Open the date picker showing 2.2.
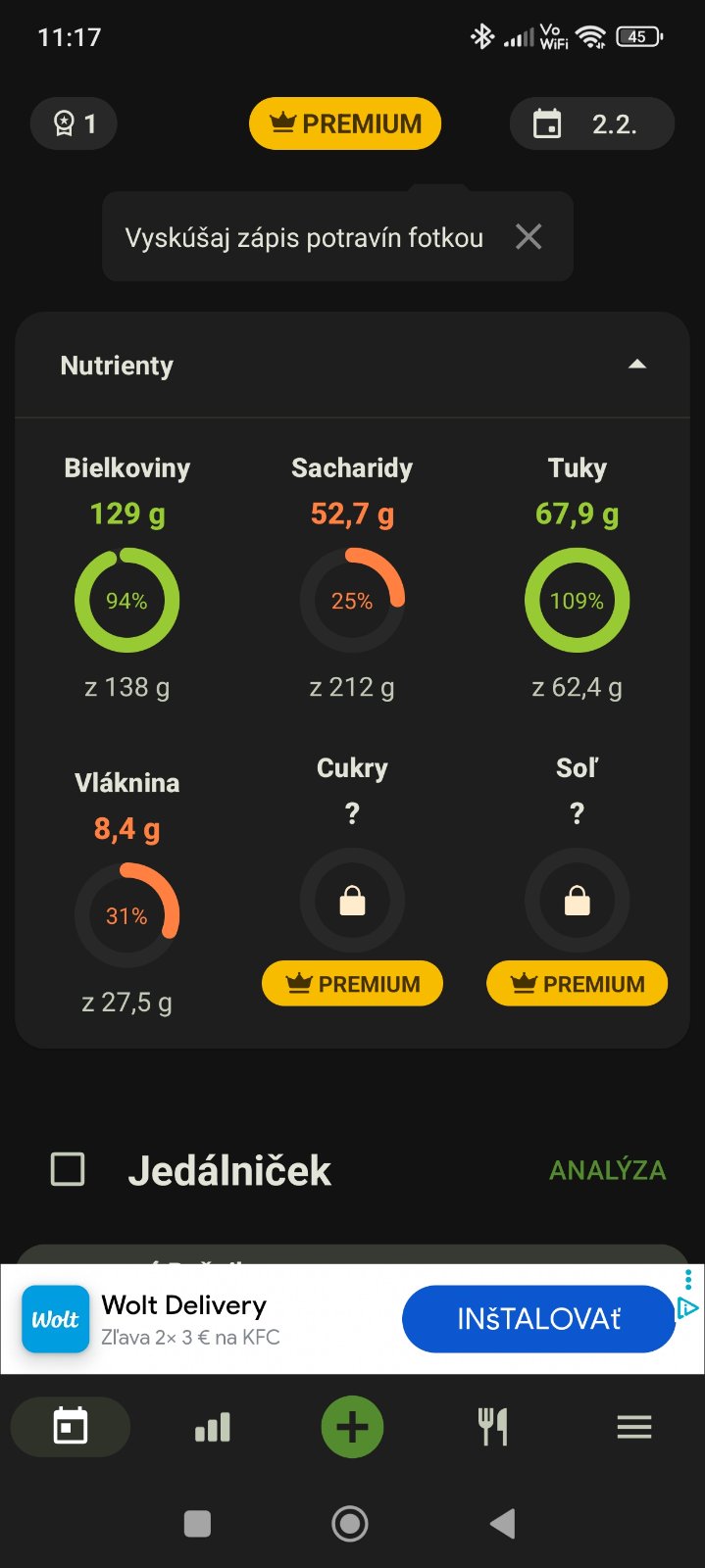This screenshot has height=1568, width=705. coord(591,123)
